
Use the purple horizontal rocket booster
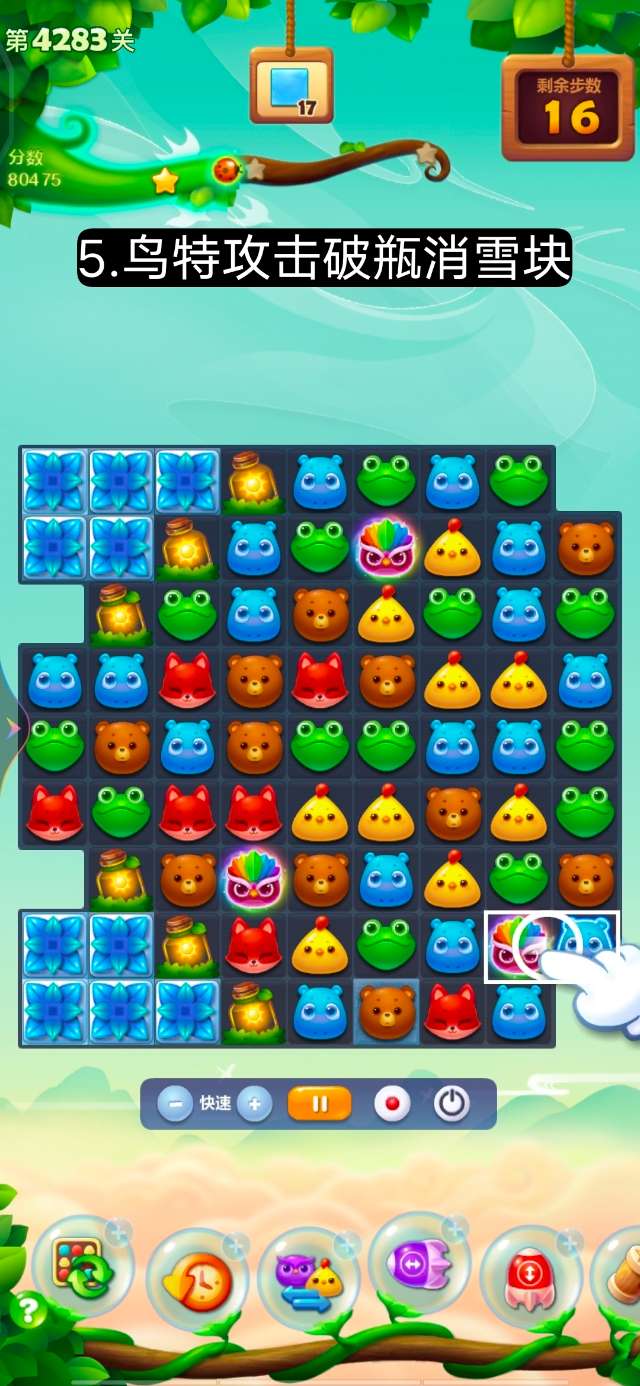coord(419,1264)
